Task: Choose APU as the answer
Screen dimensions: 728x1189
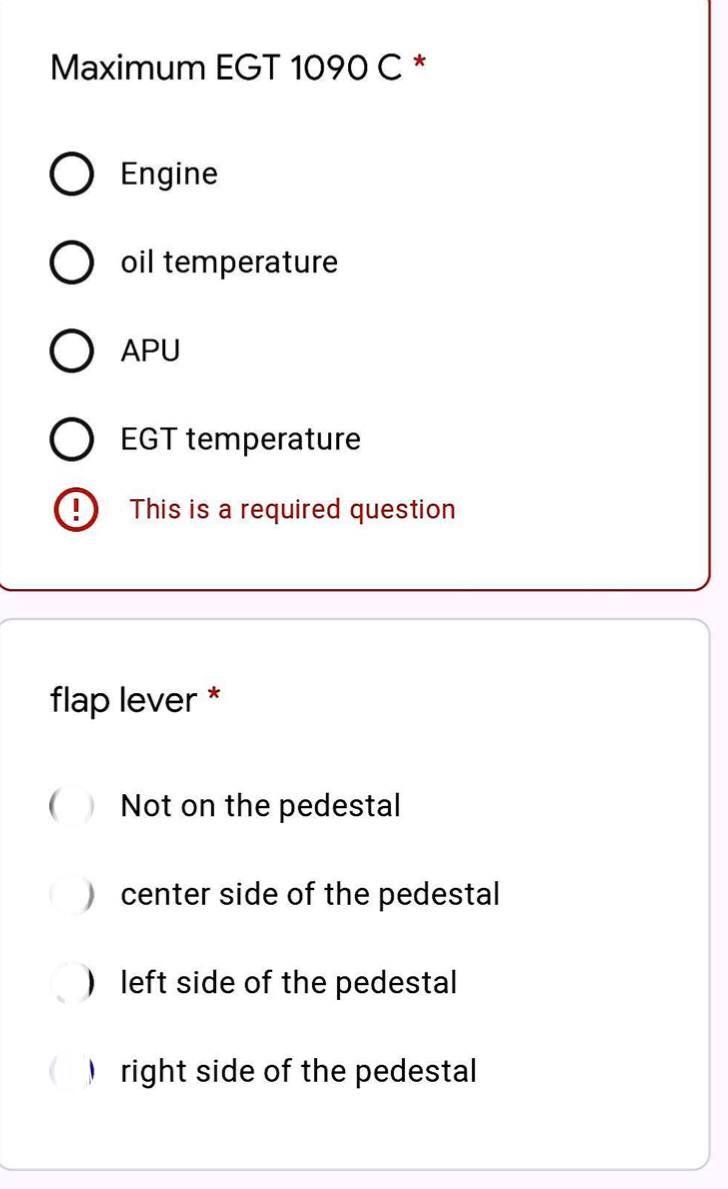Action: 71,349
